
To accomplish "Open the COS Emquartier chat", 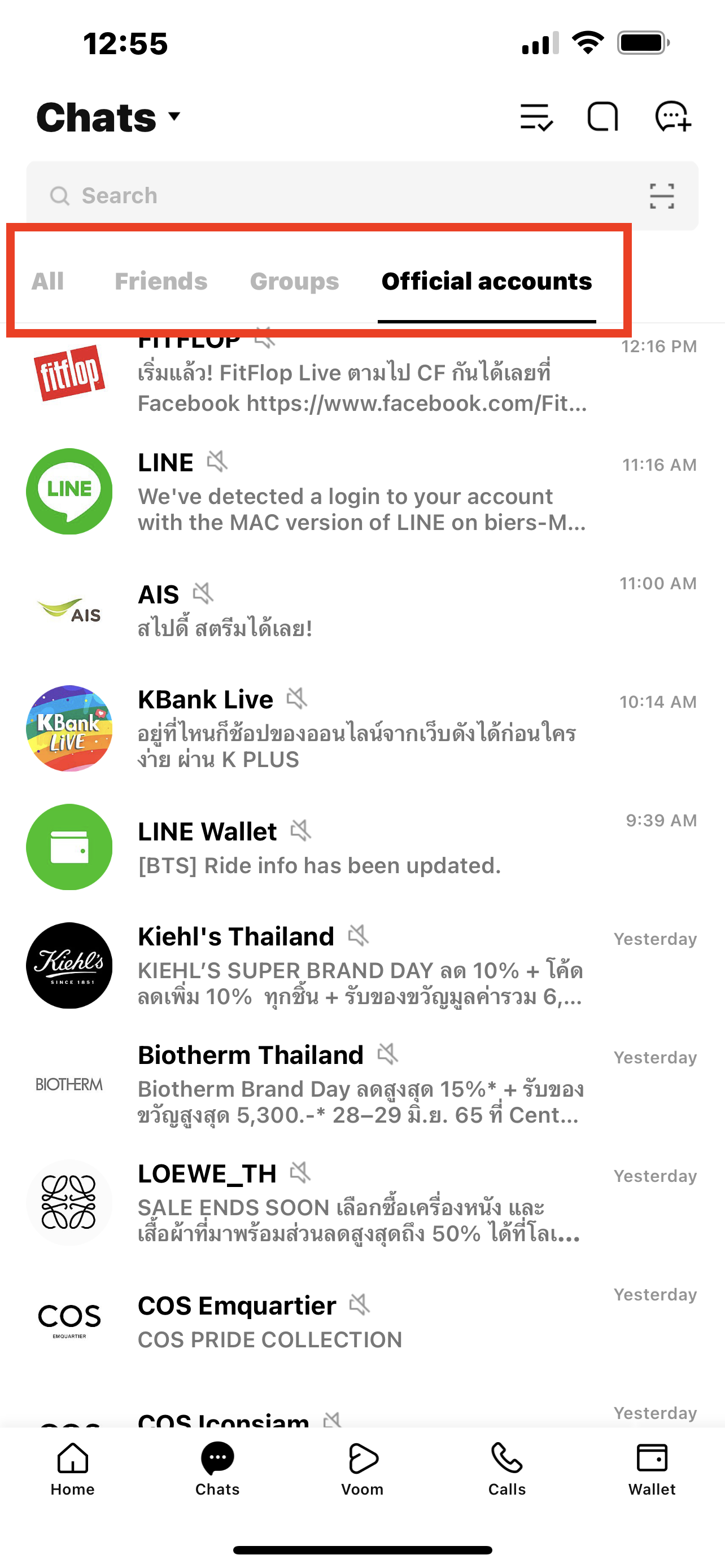I will coord(361,1321).
